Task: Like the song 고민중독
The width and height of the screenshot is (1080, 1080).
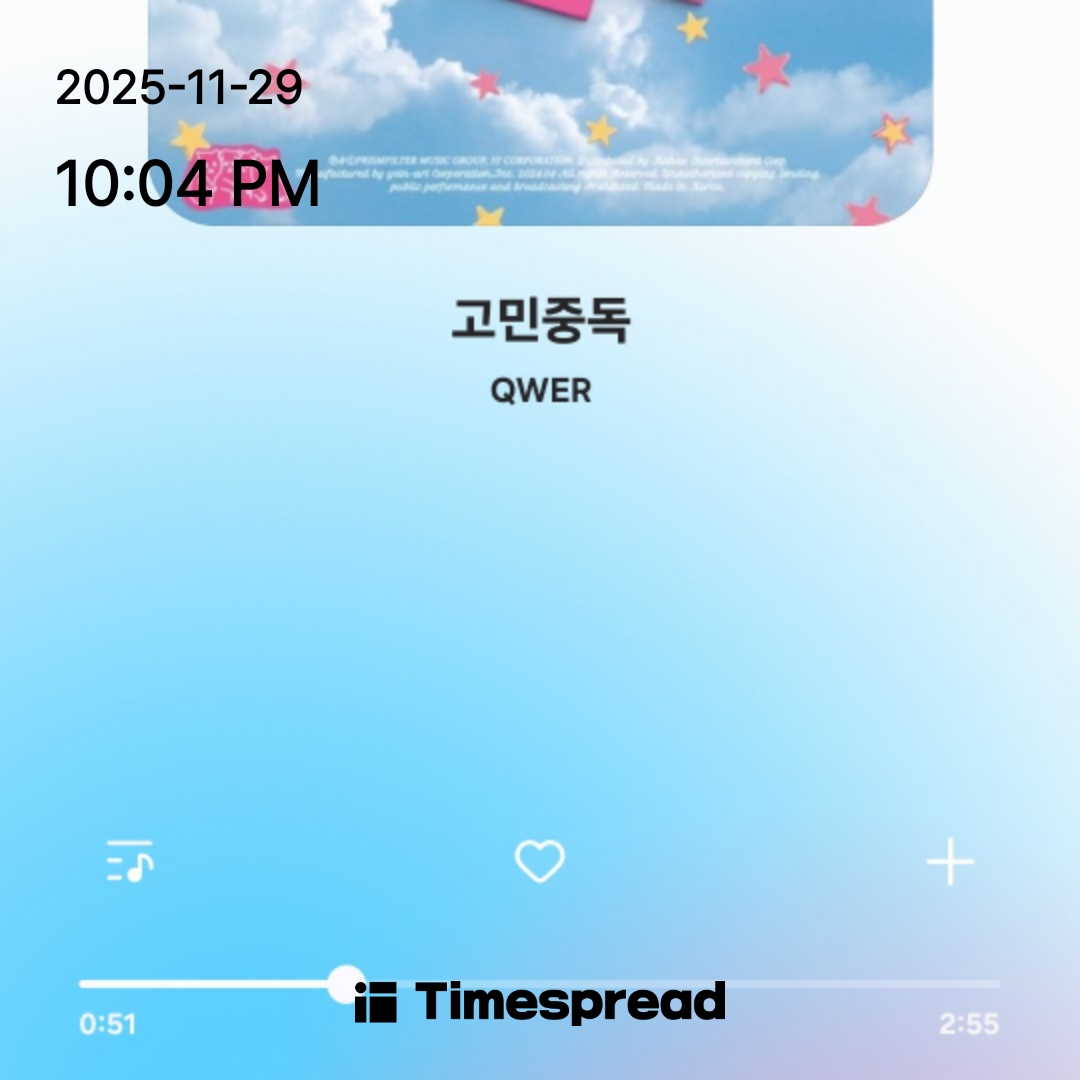Action: (x=540, y=861)
